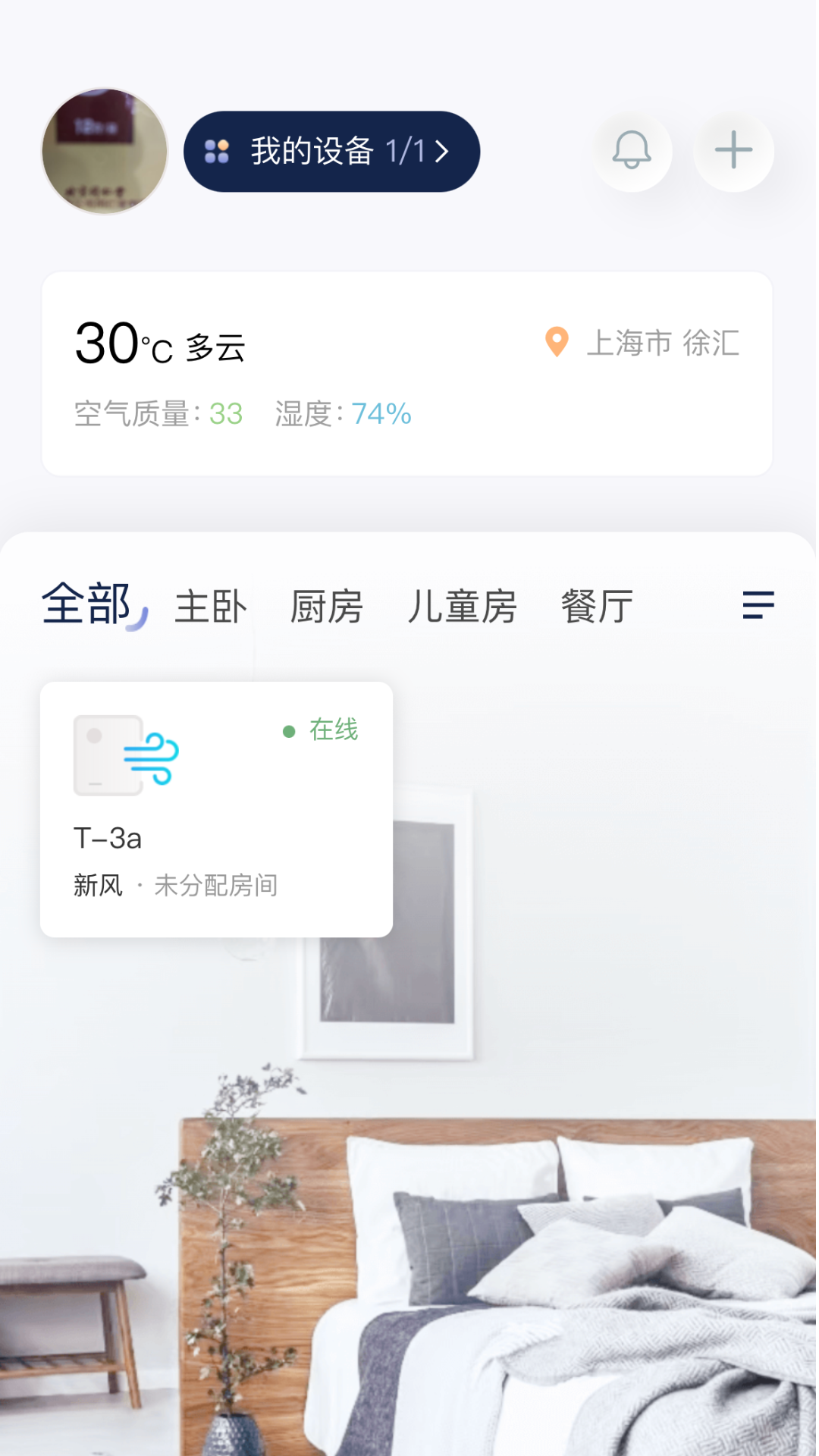This screenshot has width=819, height=1456.
Task: Add a new device with plus icon
Action: coord(733,151)
